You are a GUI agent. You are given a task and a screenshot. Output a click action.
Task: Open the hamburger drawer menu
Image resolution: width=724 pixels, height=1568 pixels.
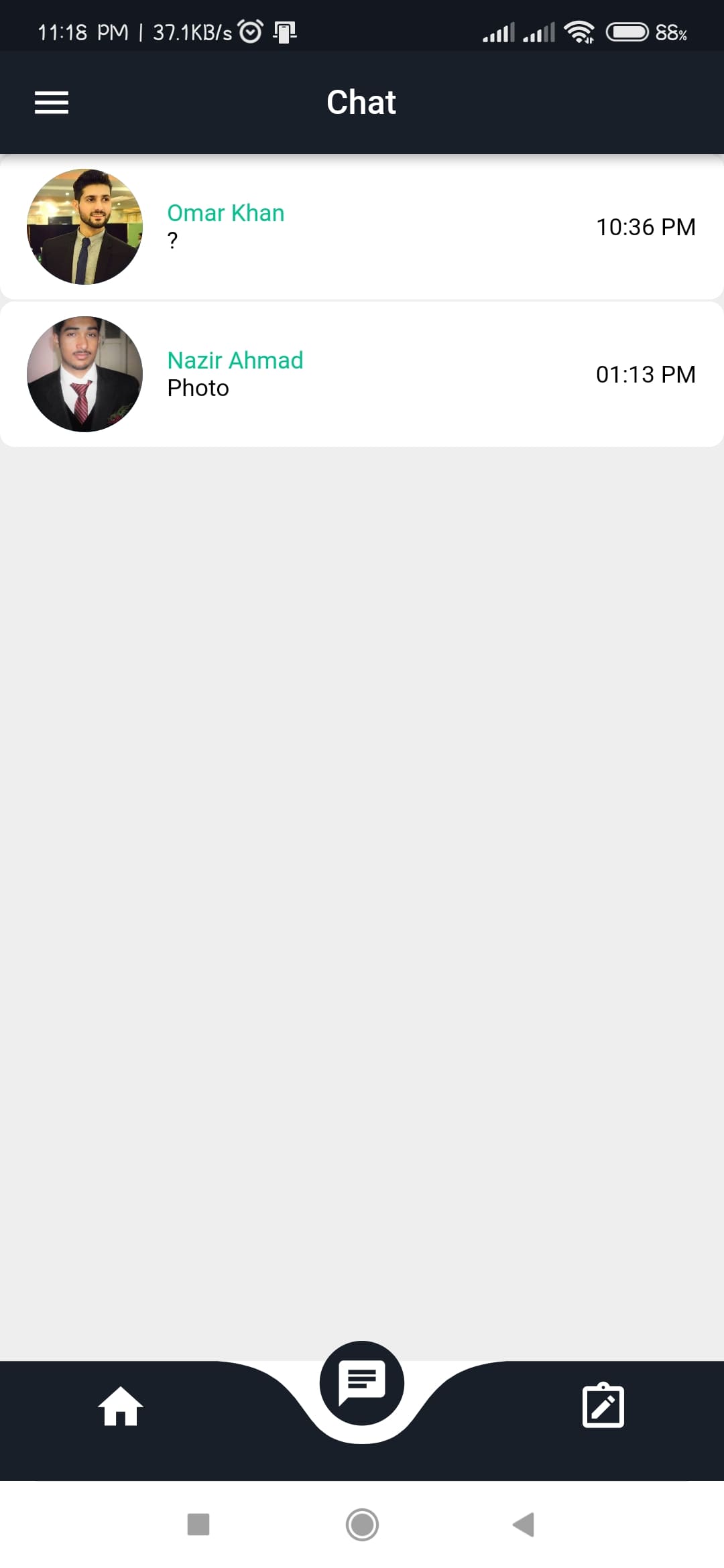pyautogui.click(x=52, y=103)
